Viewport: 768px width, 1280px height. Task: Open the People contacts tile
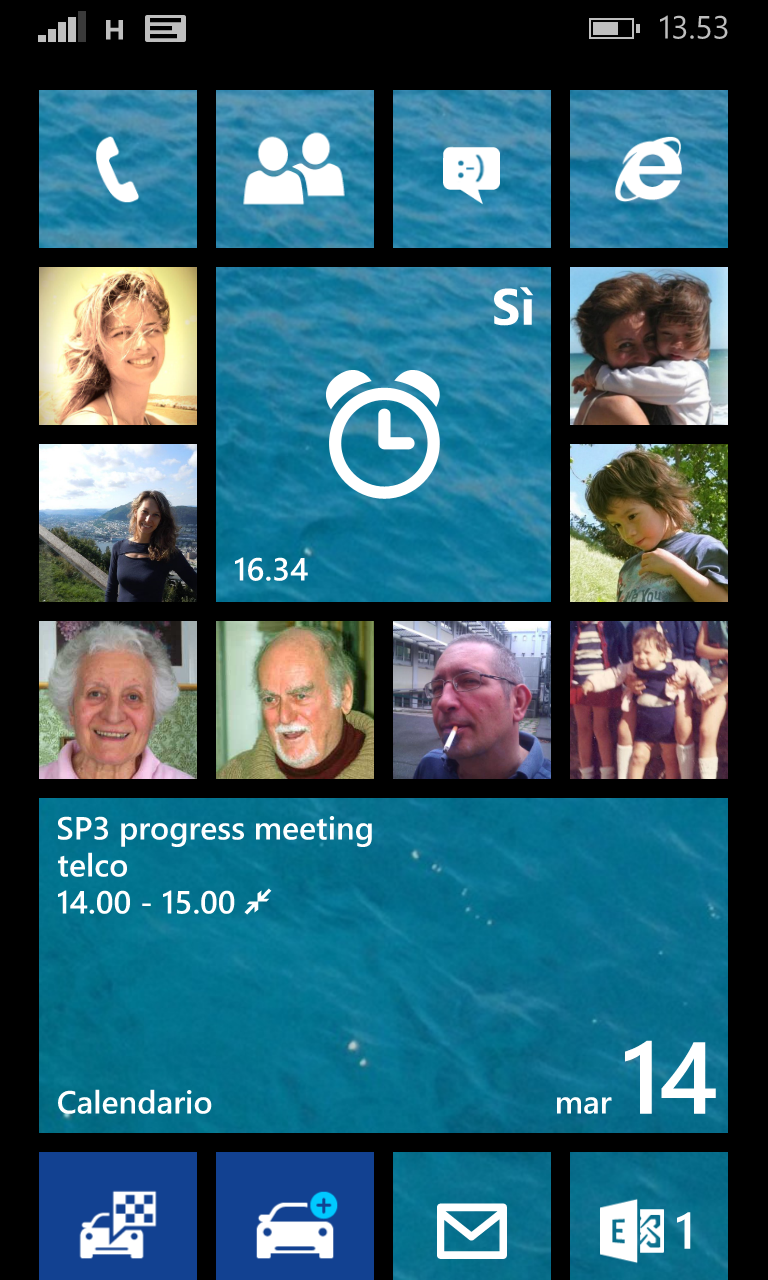[295, 169]
